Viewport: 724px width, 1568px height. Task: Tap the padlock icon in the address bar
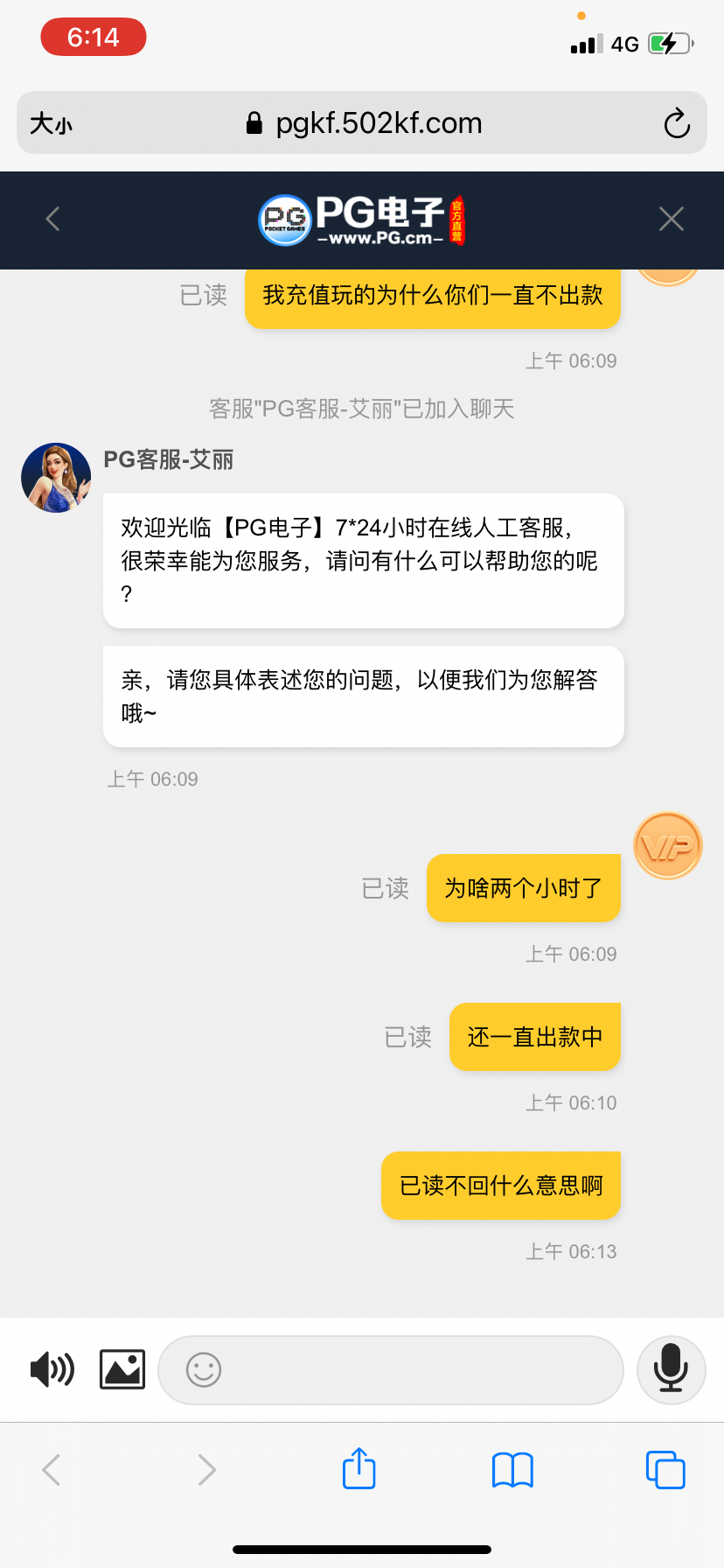click(x=256, y=122)
